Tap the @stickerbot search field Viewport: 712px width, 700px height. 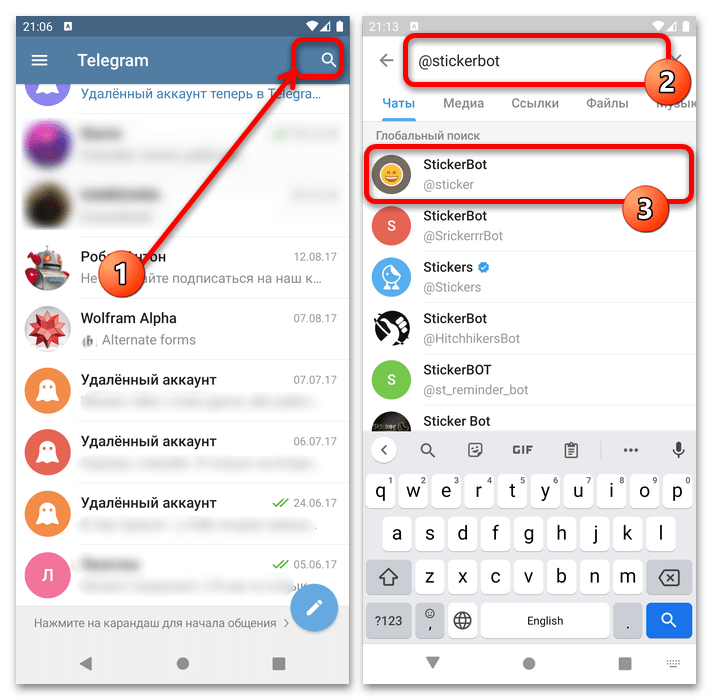(530, 61)
